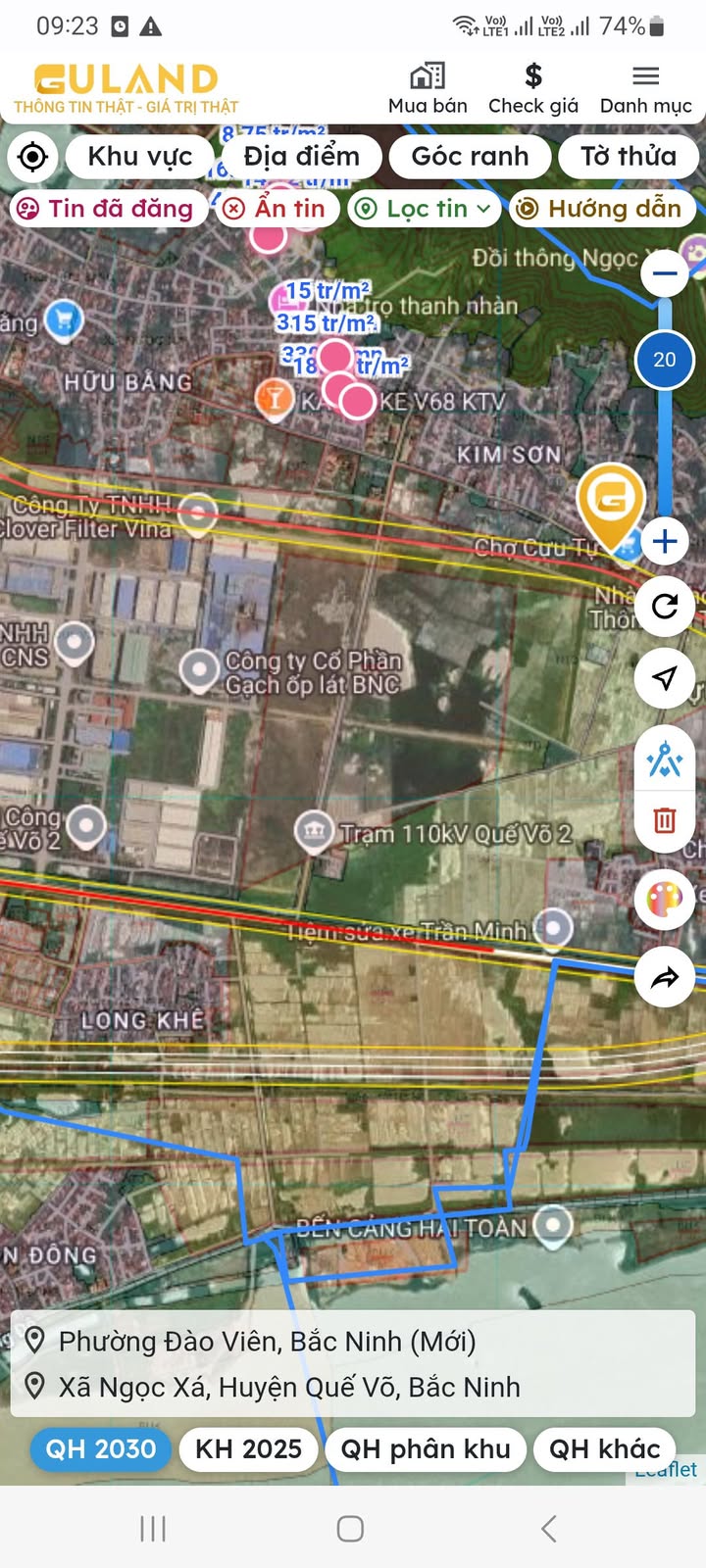Show Tin đã đăng listings
The height and width of the screenshot is (1568, 706).
click(109, 209)
